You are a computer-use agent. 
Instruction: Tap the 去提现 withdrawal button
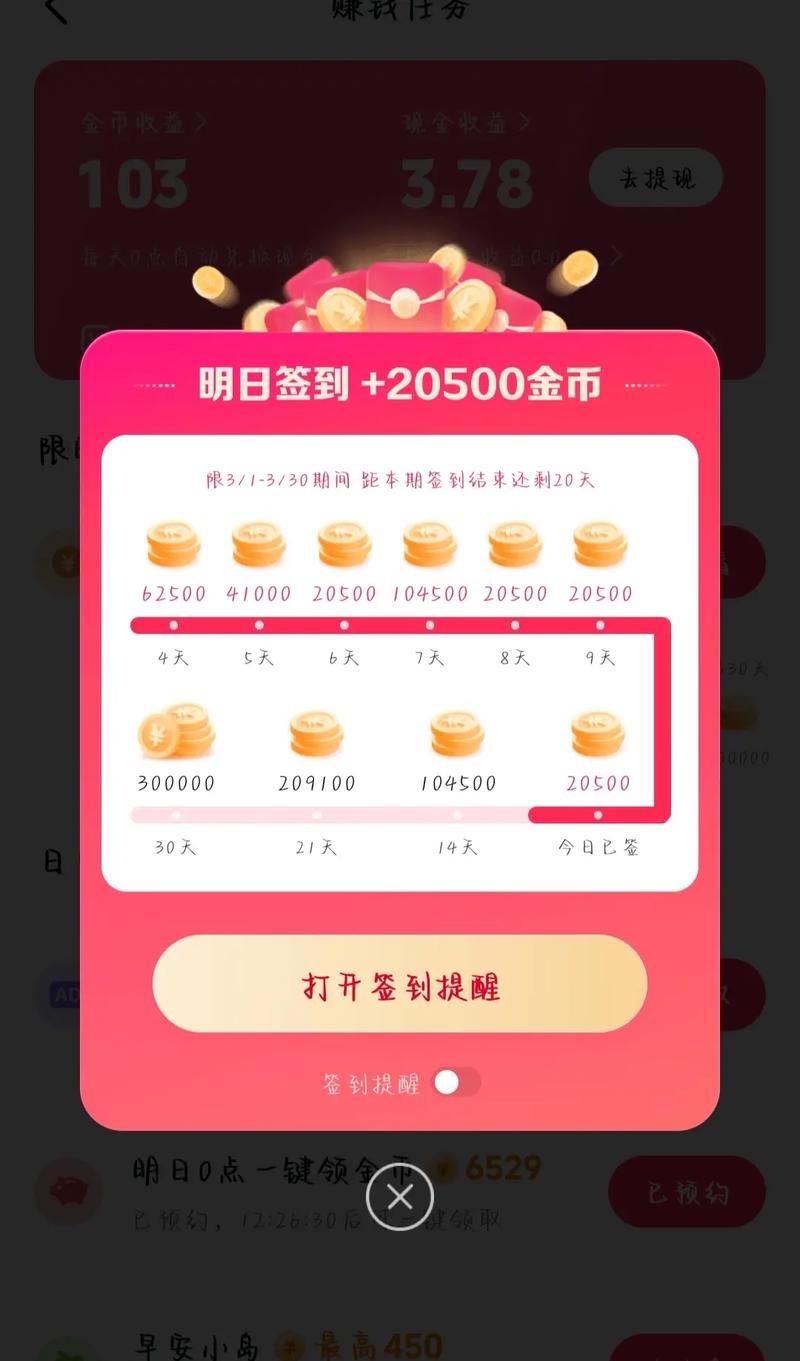point(655,177)
